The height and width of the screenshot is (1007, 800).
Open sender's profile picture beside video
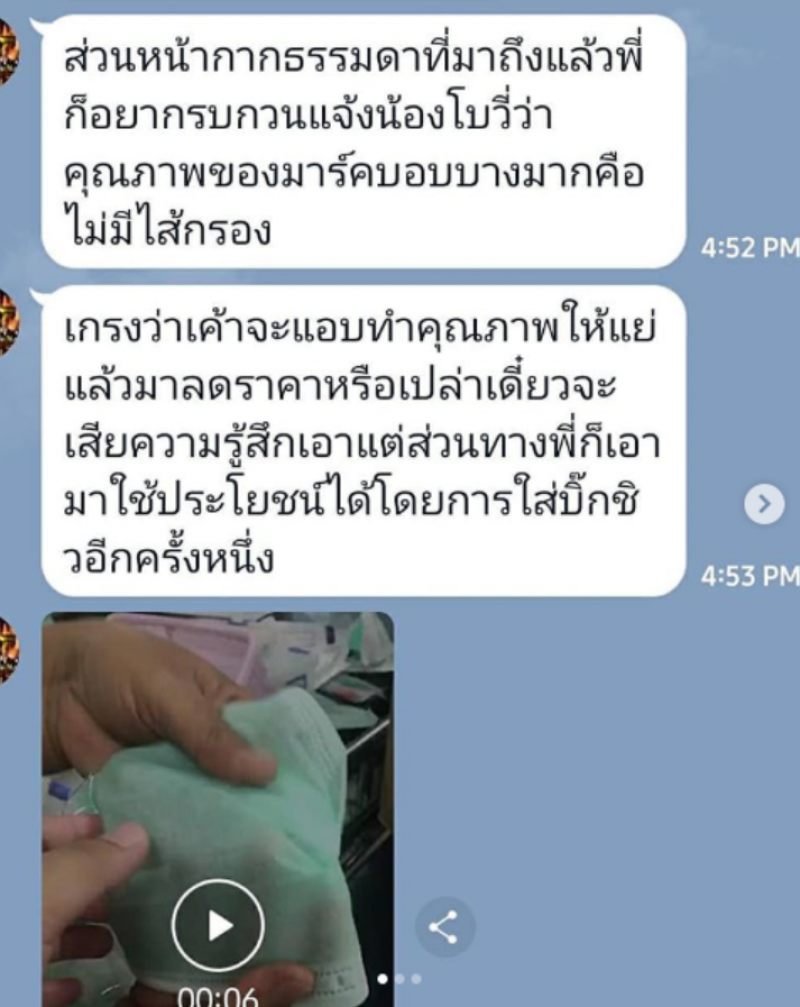point(8,650)
